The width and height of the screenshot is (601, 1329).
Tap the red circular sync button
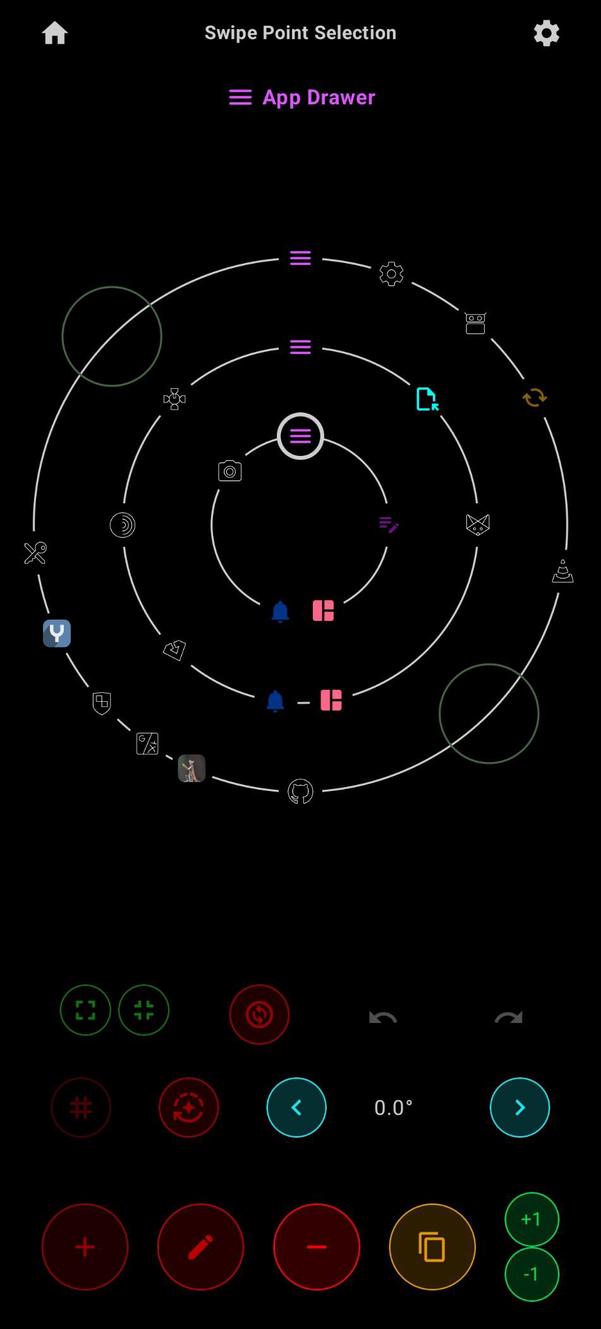pyautogui.click(x=259, y=1014)
